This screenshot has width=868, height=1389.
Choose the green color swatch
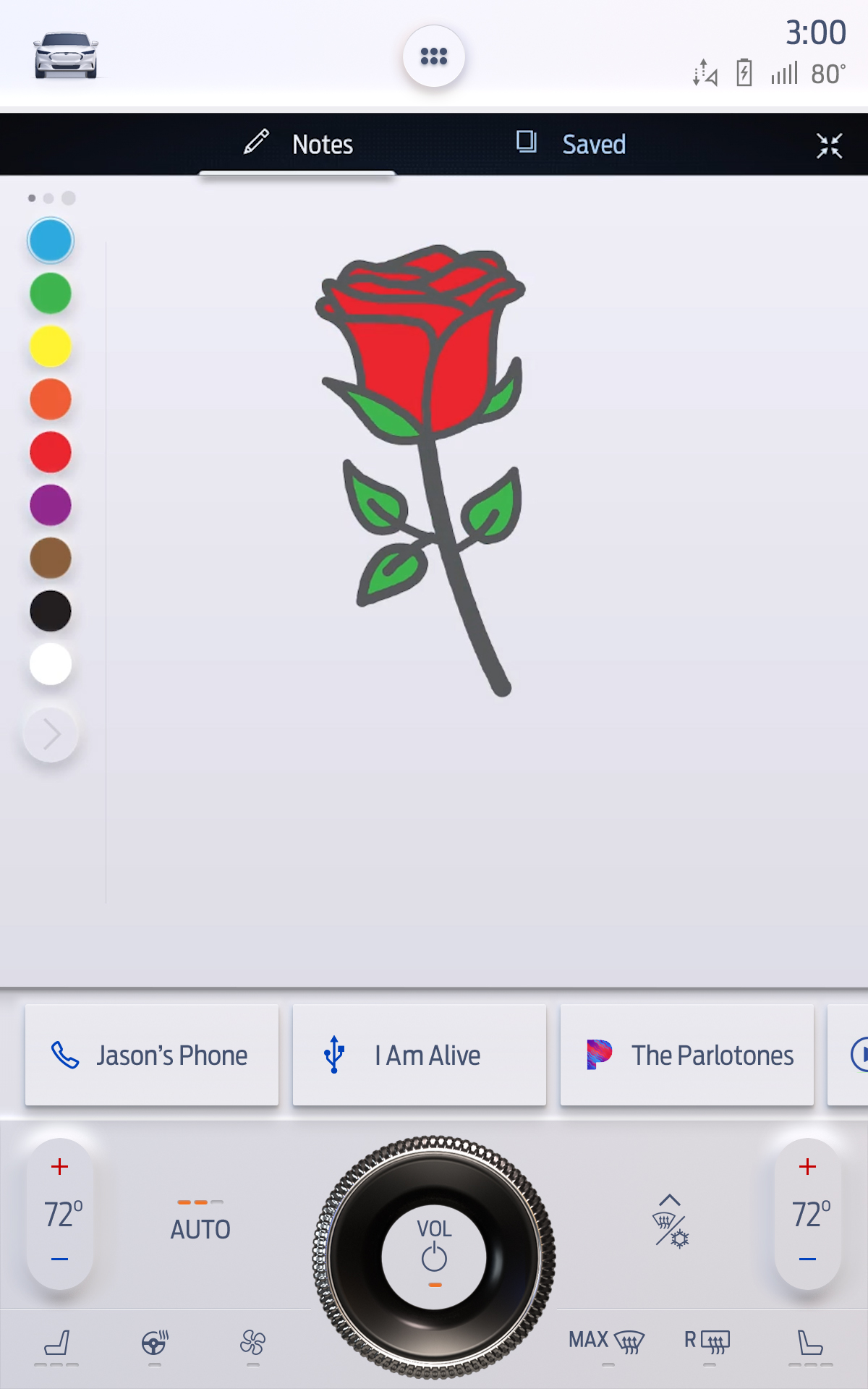(51, 293)
